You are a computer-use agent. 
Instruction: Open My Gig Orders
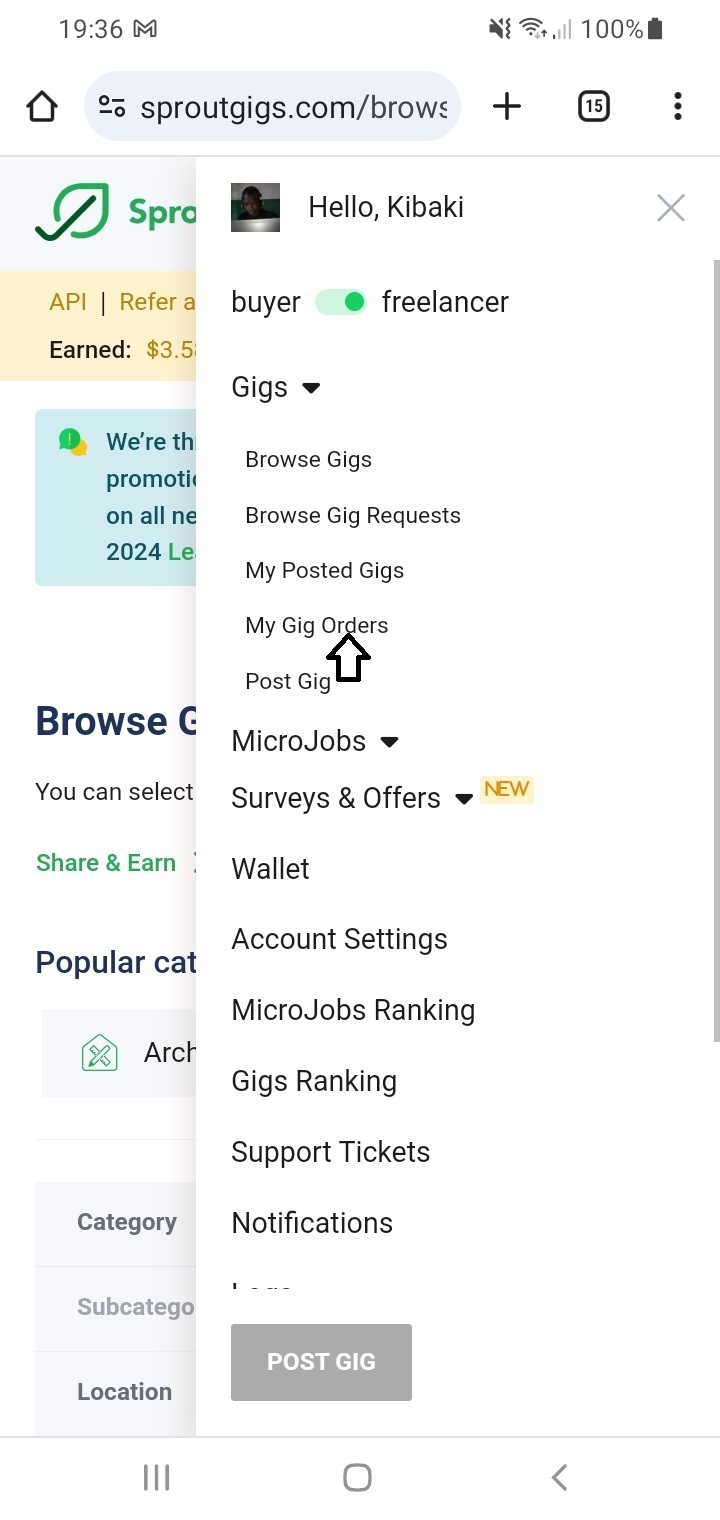click(316, 626)
